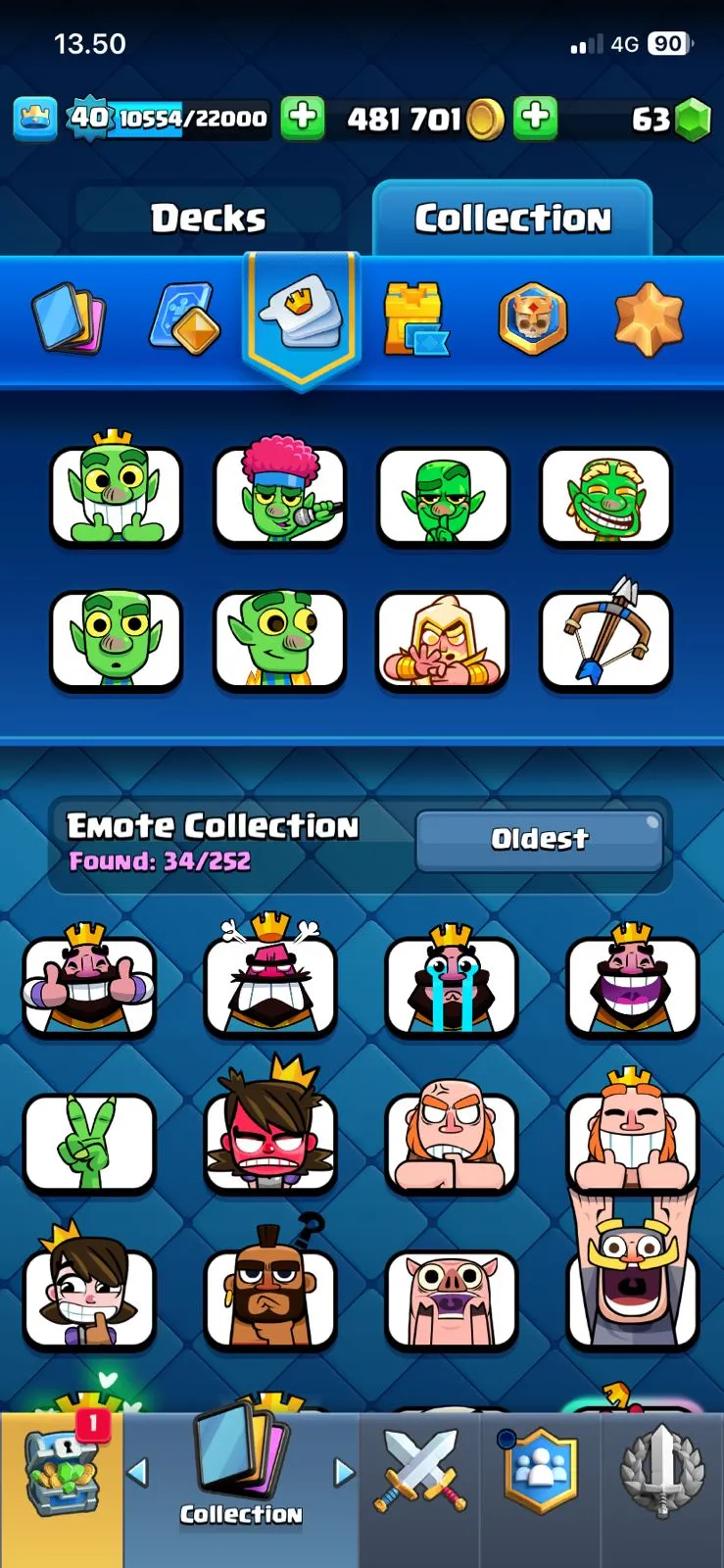Viewport: 724px width, 1568px height.
Task: Open the tower troops sub-tab
Action: [x=415, y=318]
